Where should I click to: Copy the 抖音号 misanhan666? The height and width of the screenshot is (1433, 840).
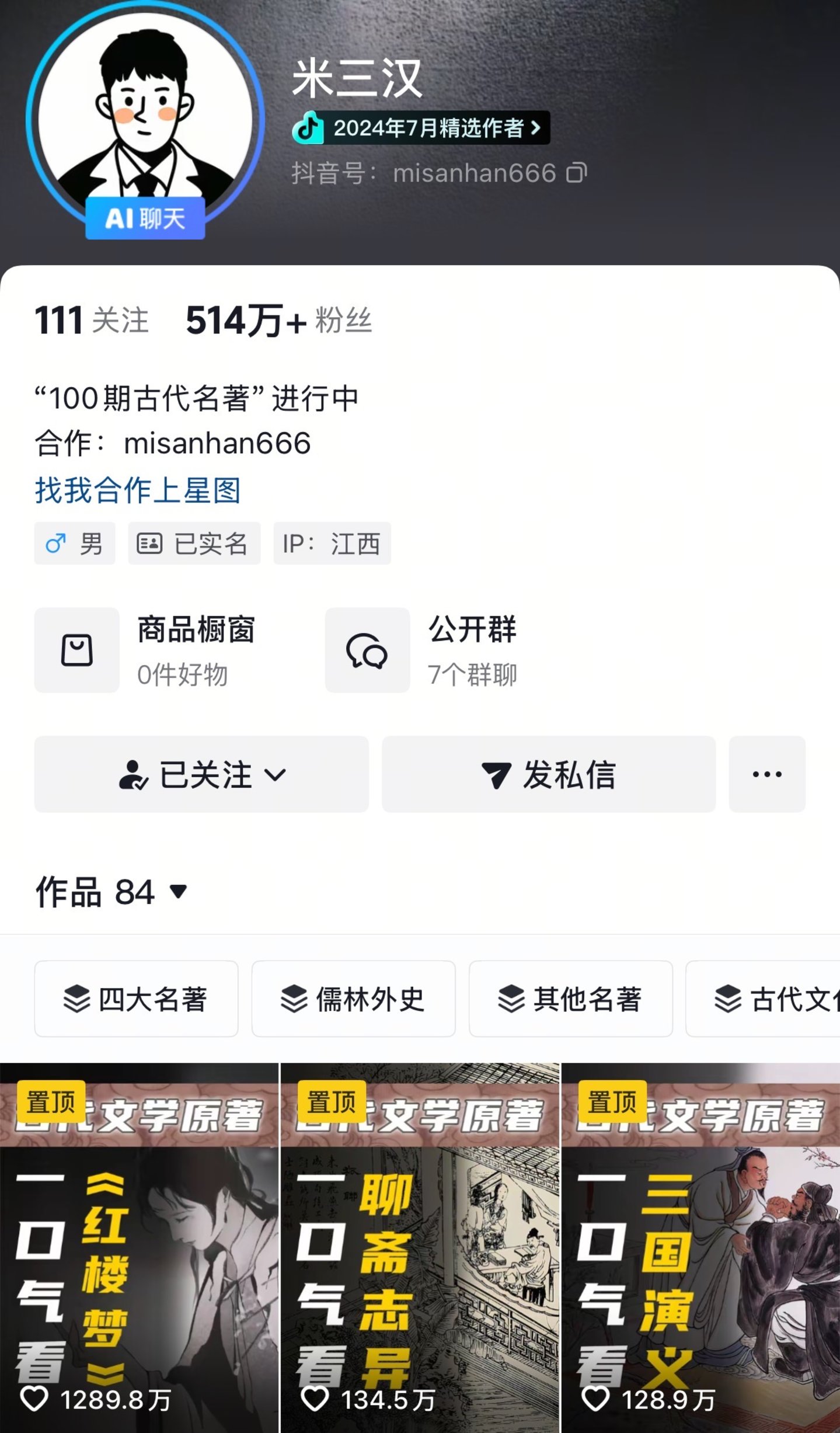pos(576,173)
